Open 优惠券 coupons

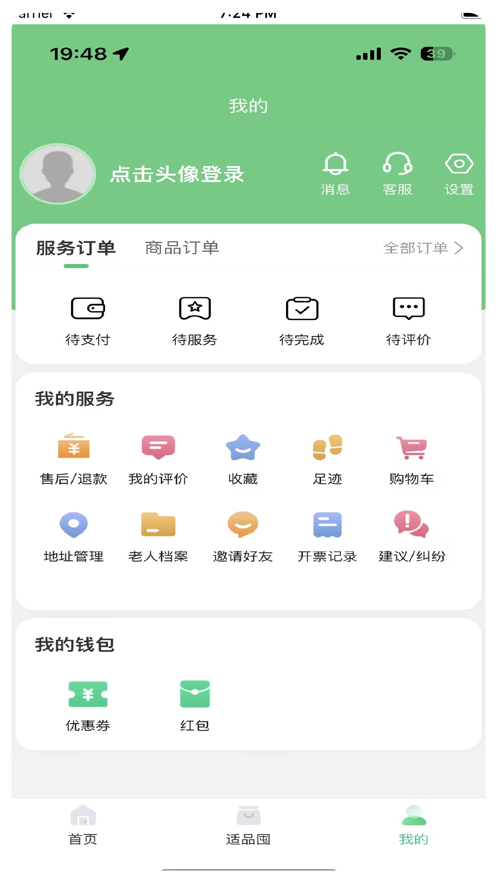click(88, 706)
